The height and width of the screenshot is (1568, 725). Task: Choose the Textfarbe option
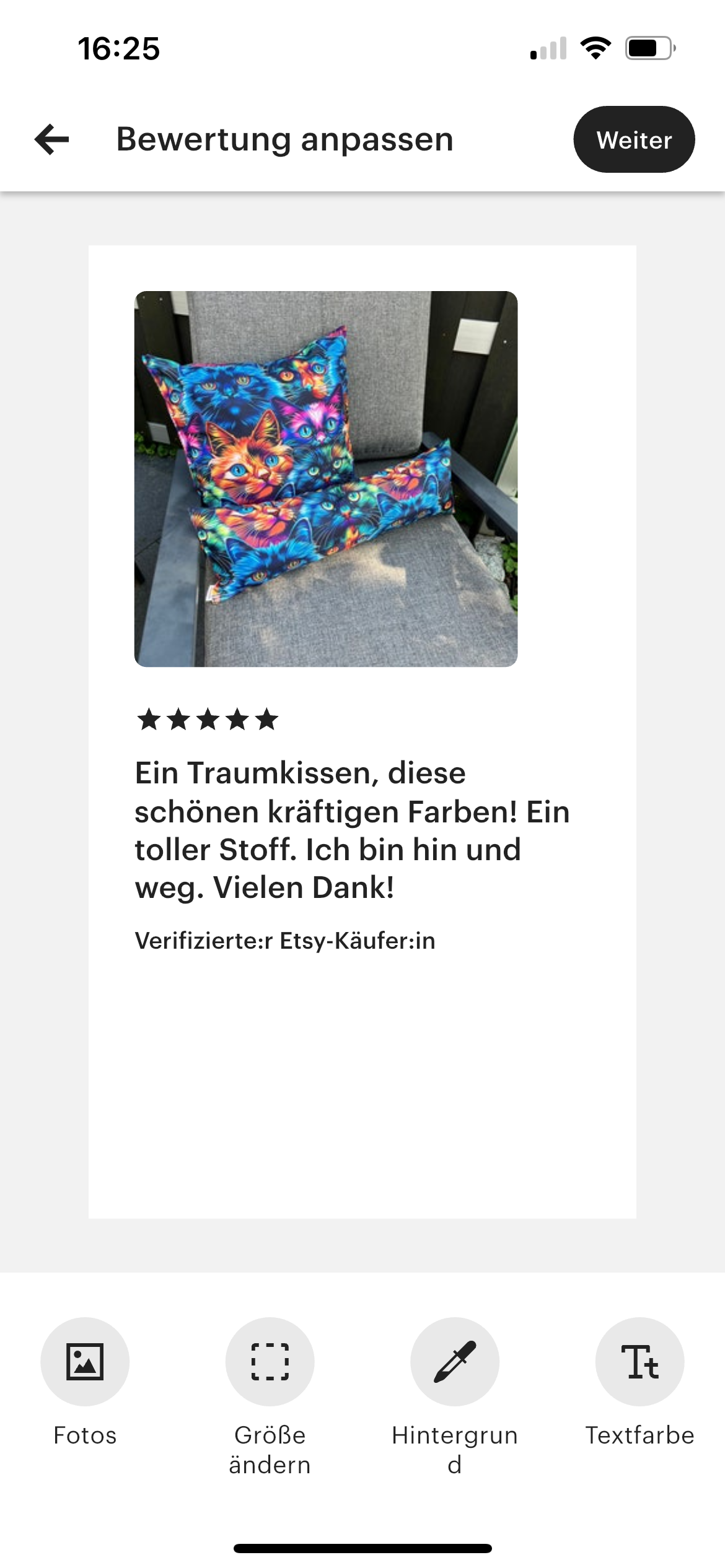[639, 1362]
